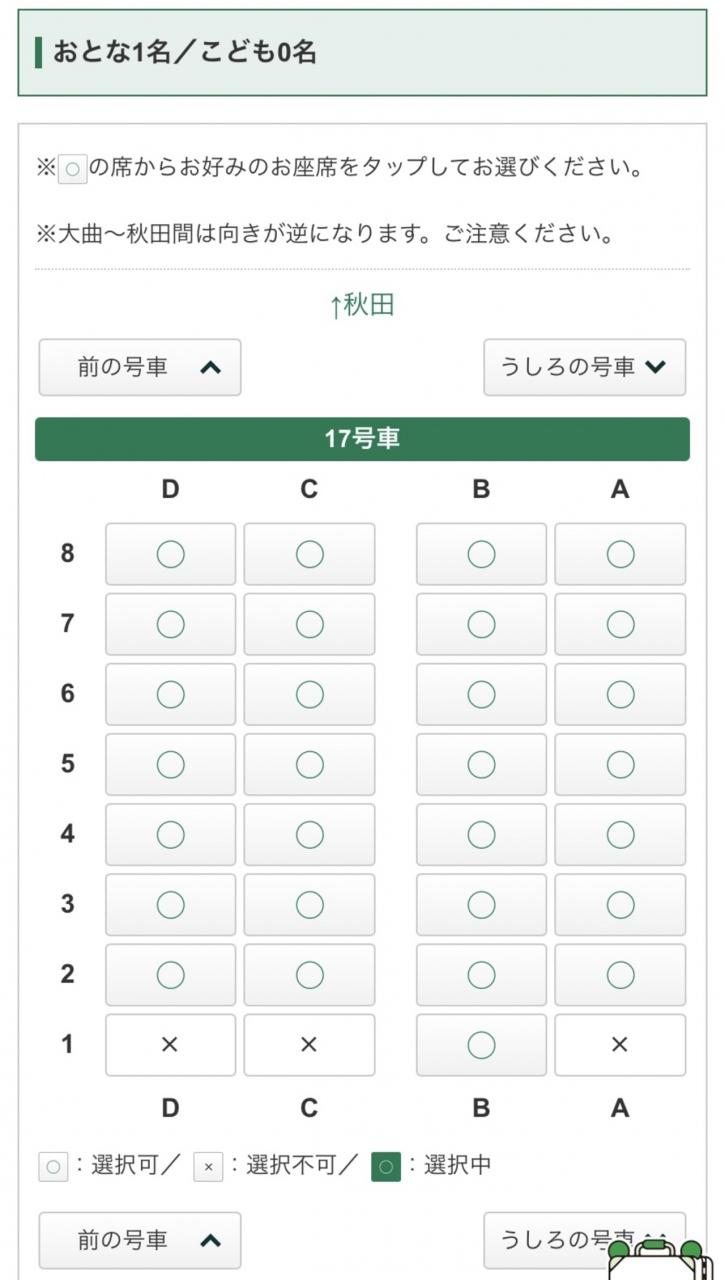Choose seat 5A
This screenshot has height=1280, width=725.
[620, 765]
